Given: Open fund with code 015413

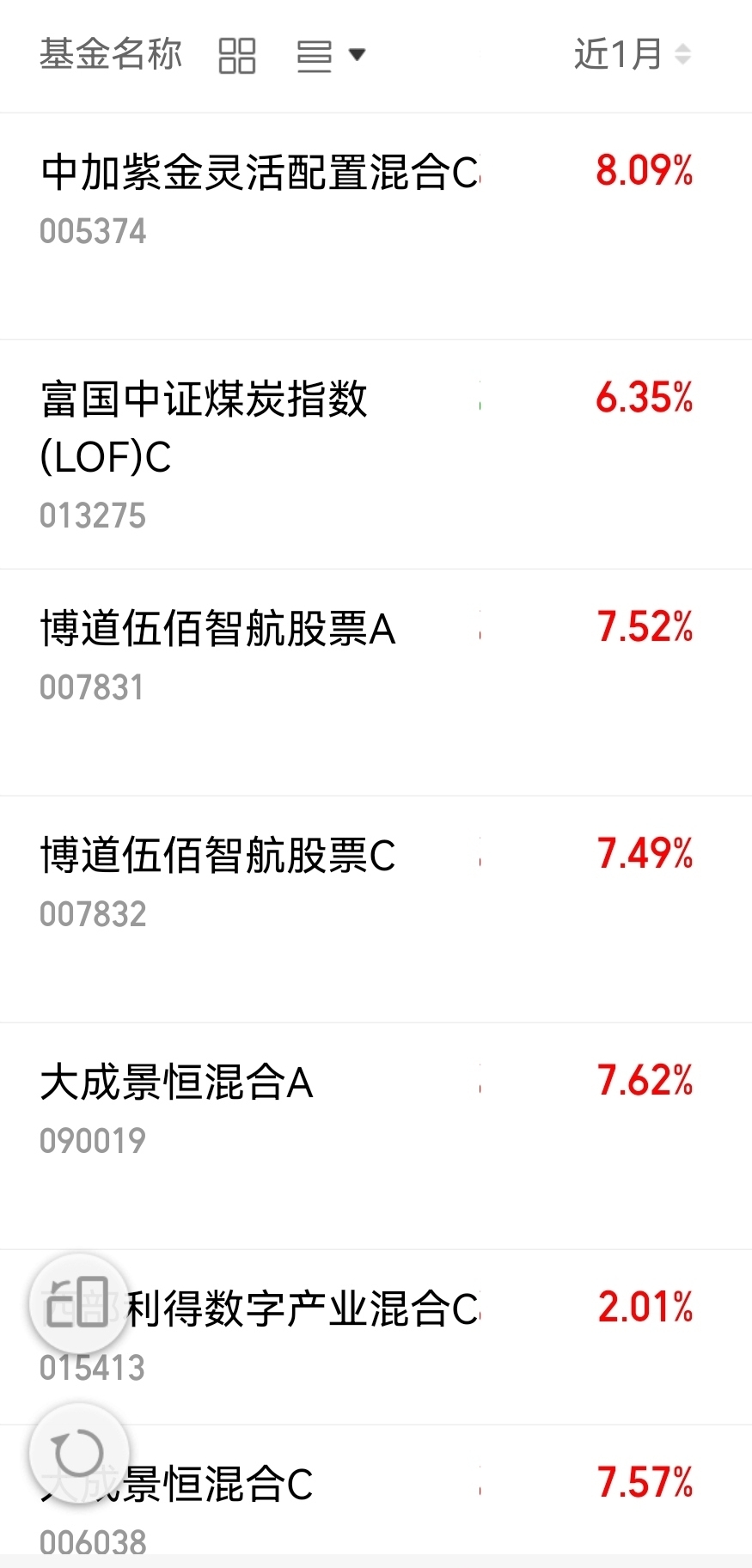Looking at the screenshot, I should [x=376, y=1337].
